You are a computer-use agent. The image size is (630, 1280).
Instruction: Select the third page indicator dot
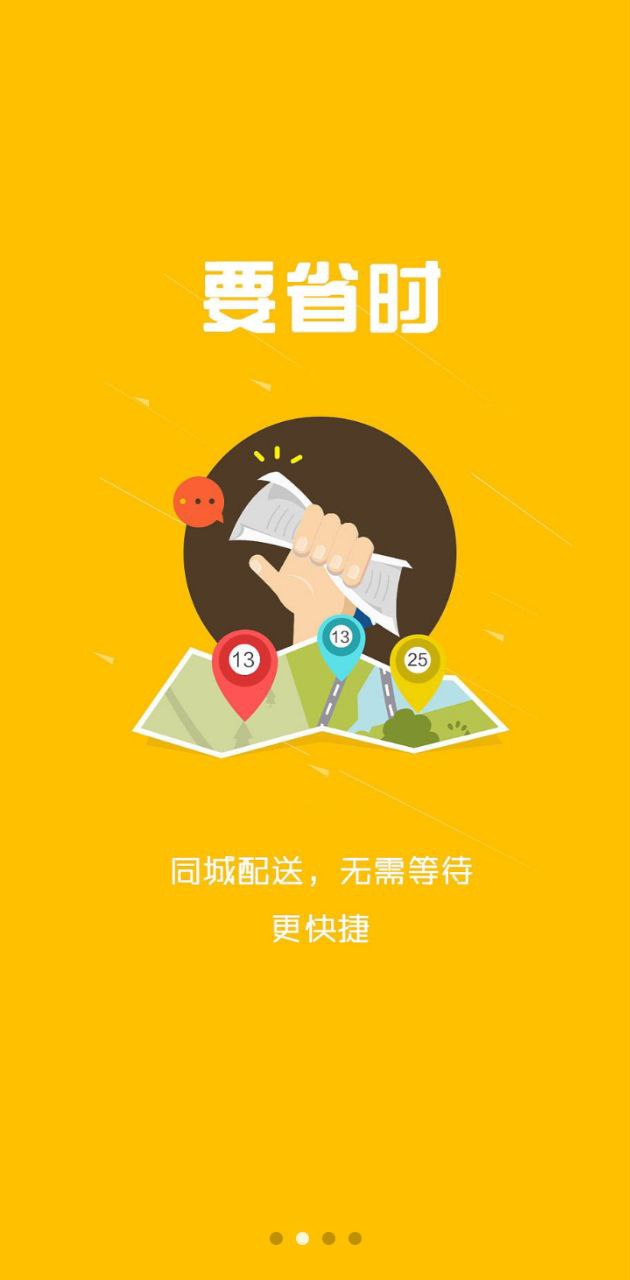328,1238
